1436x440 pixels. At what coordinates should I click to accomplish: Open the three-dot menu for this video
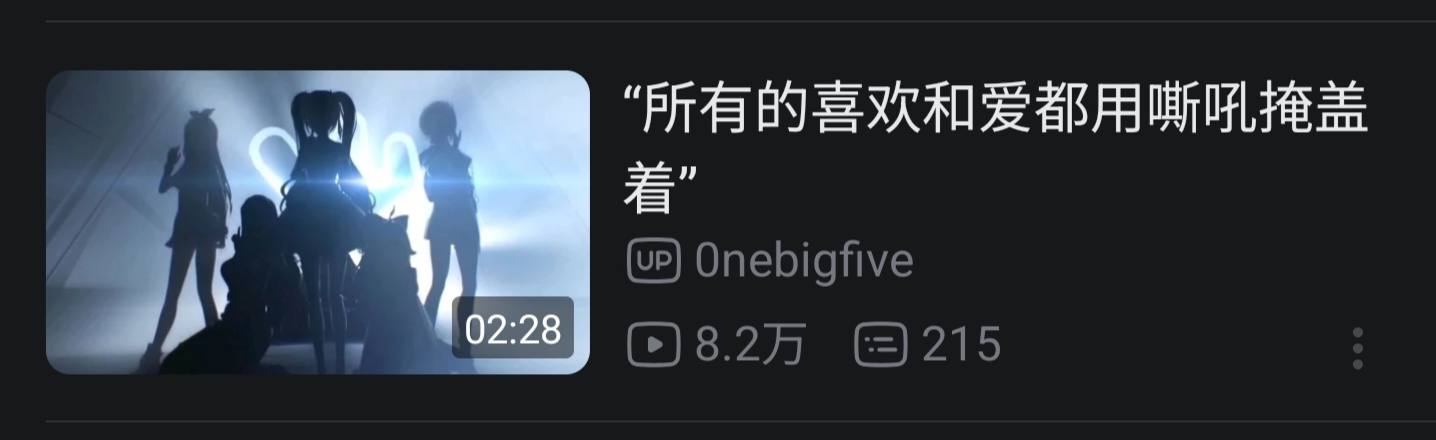click(1357, 348)
